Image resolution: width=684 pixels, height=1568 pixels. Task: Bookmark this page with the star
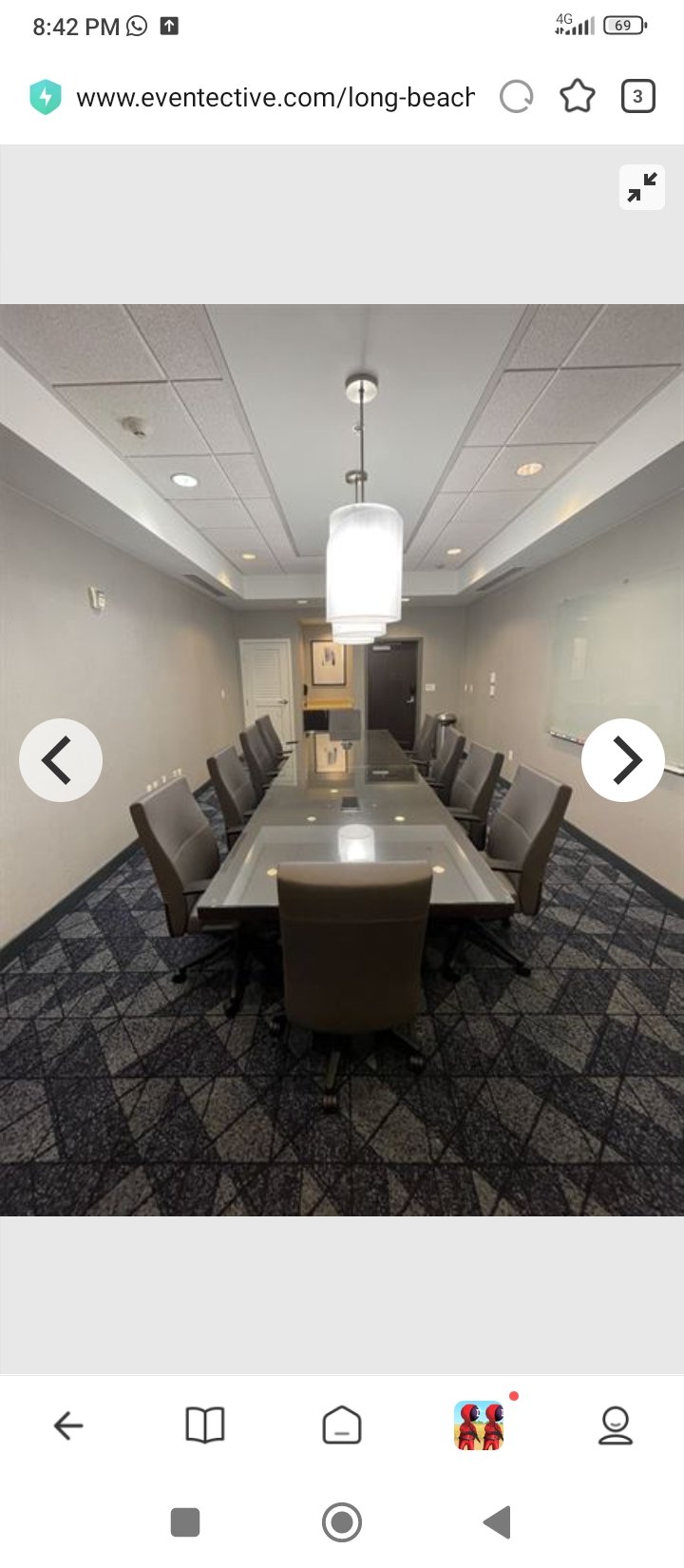(x=578, y=97)
